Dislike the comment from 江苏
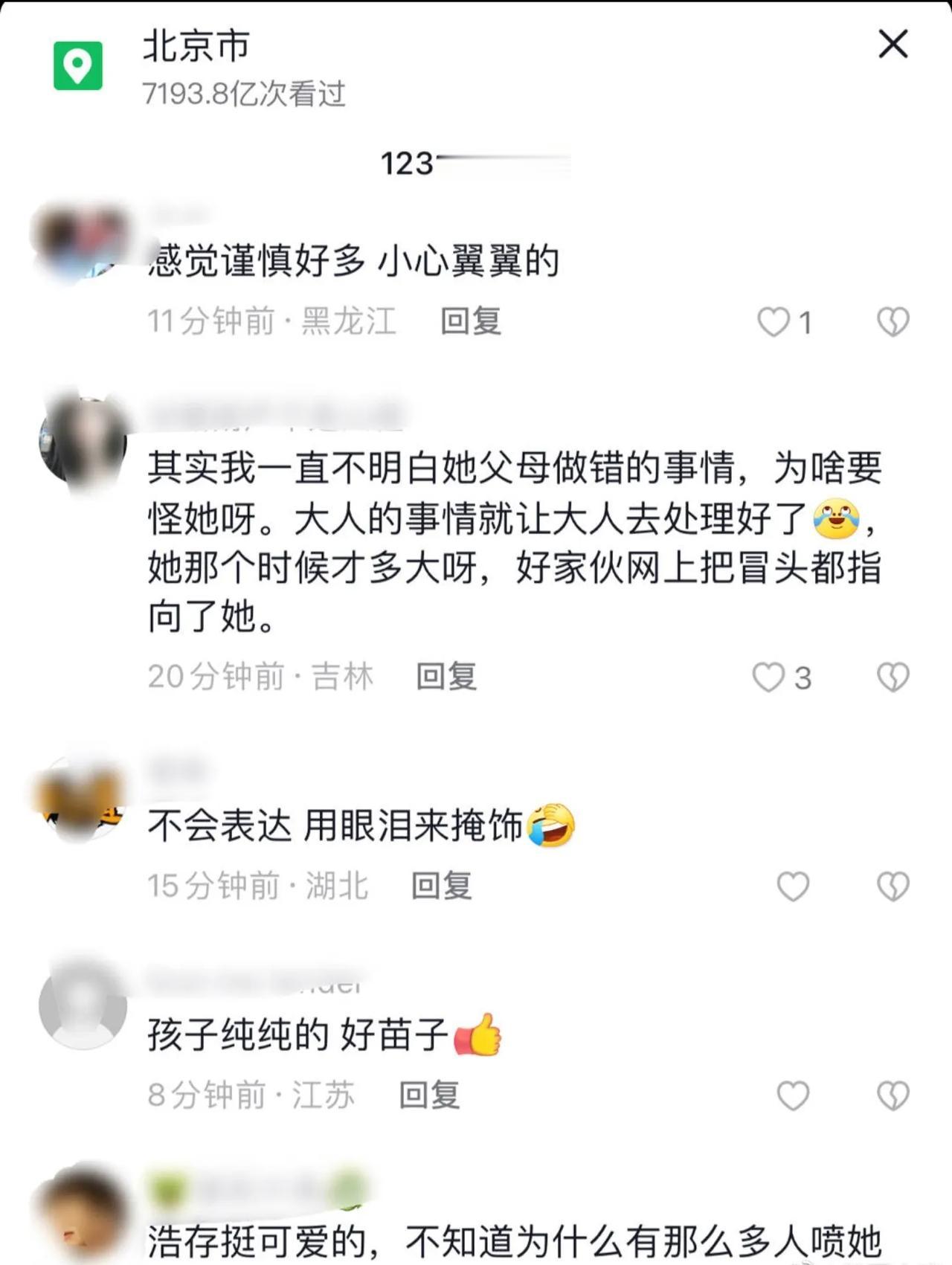 [892, 1096]
